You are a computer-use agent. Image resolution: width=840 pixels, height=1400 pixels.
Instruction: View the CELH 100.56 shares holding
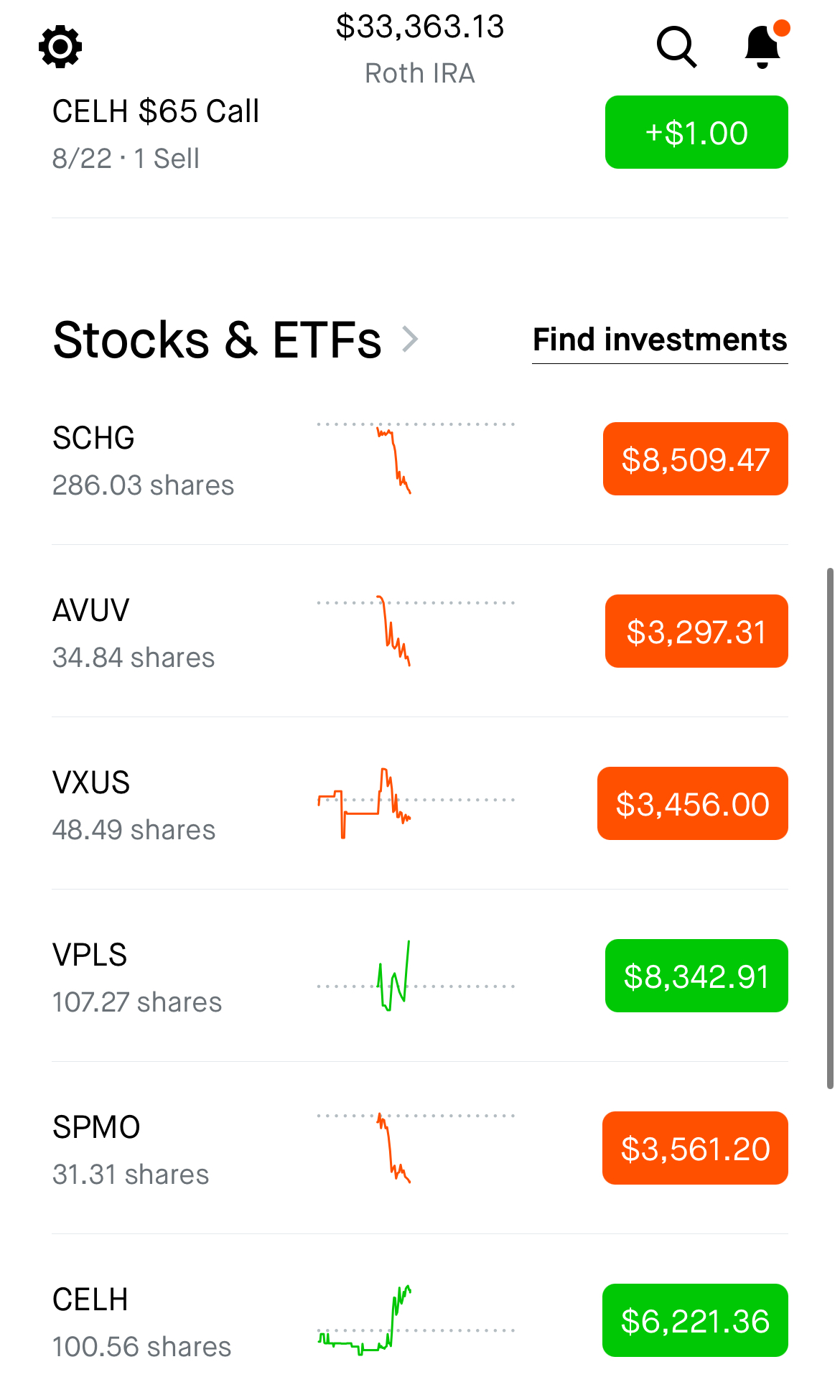(141, 1322)
